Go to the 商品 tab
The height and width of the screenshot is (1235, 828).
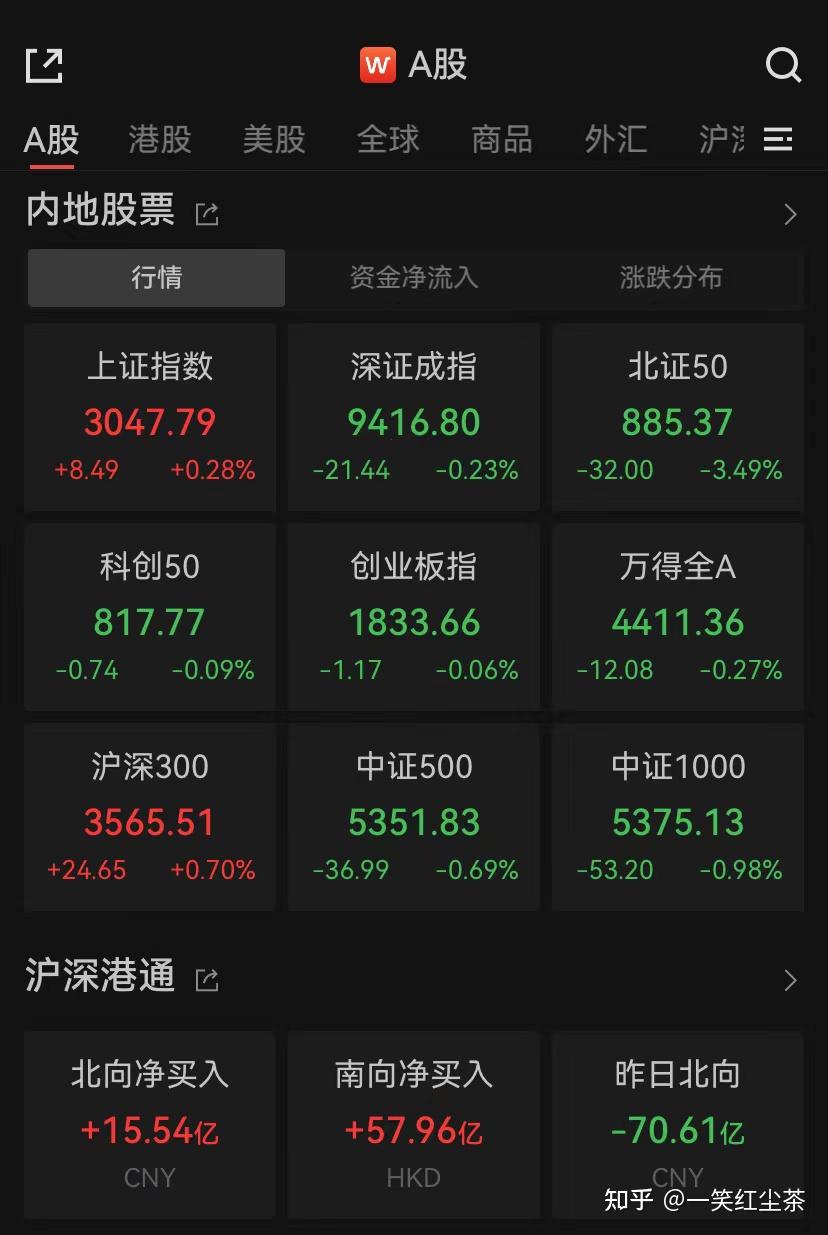tap(502, 139)
